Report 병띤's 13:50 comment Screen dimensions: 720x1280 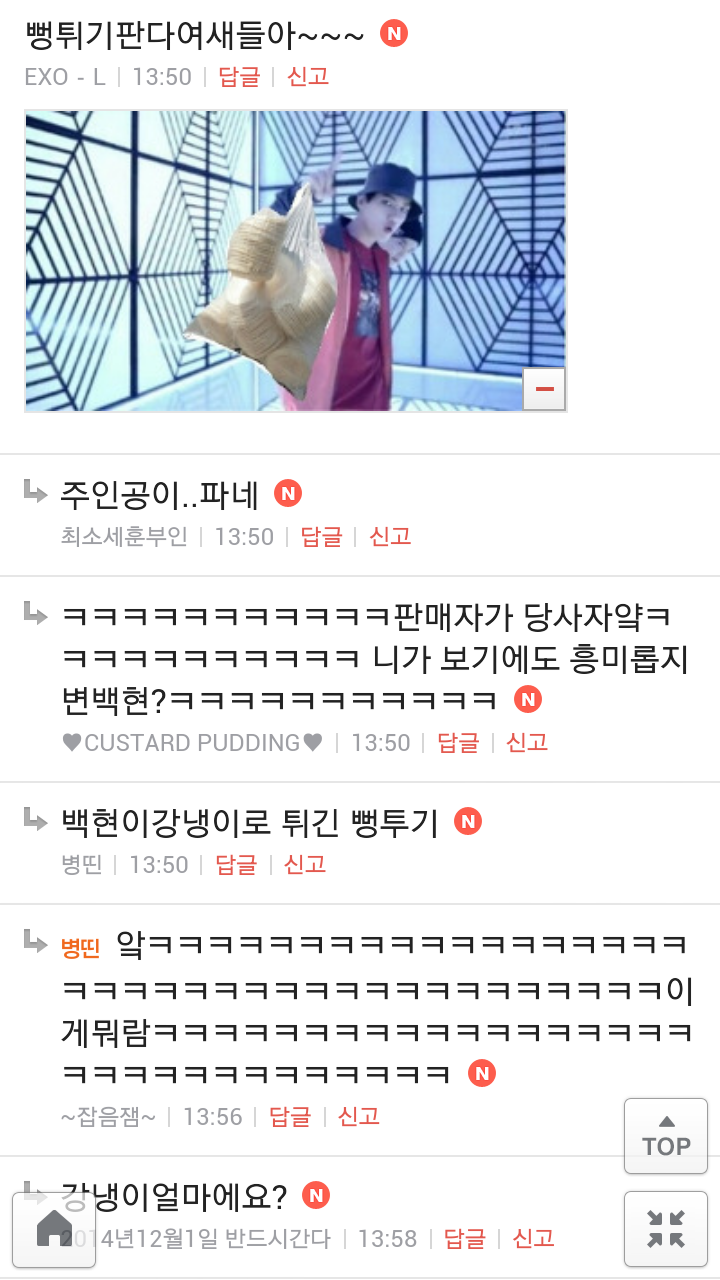[x=305, y=865]
